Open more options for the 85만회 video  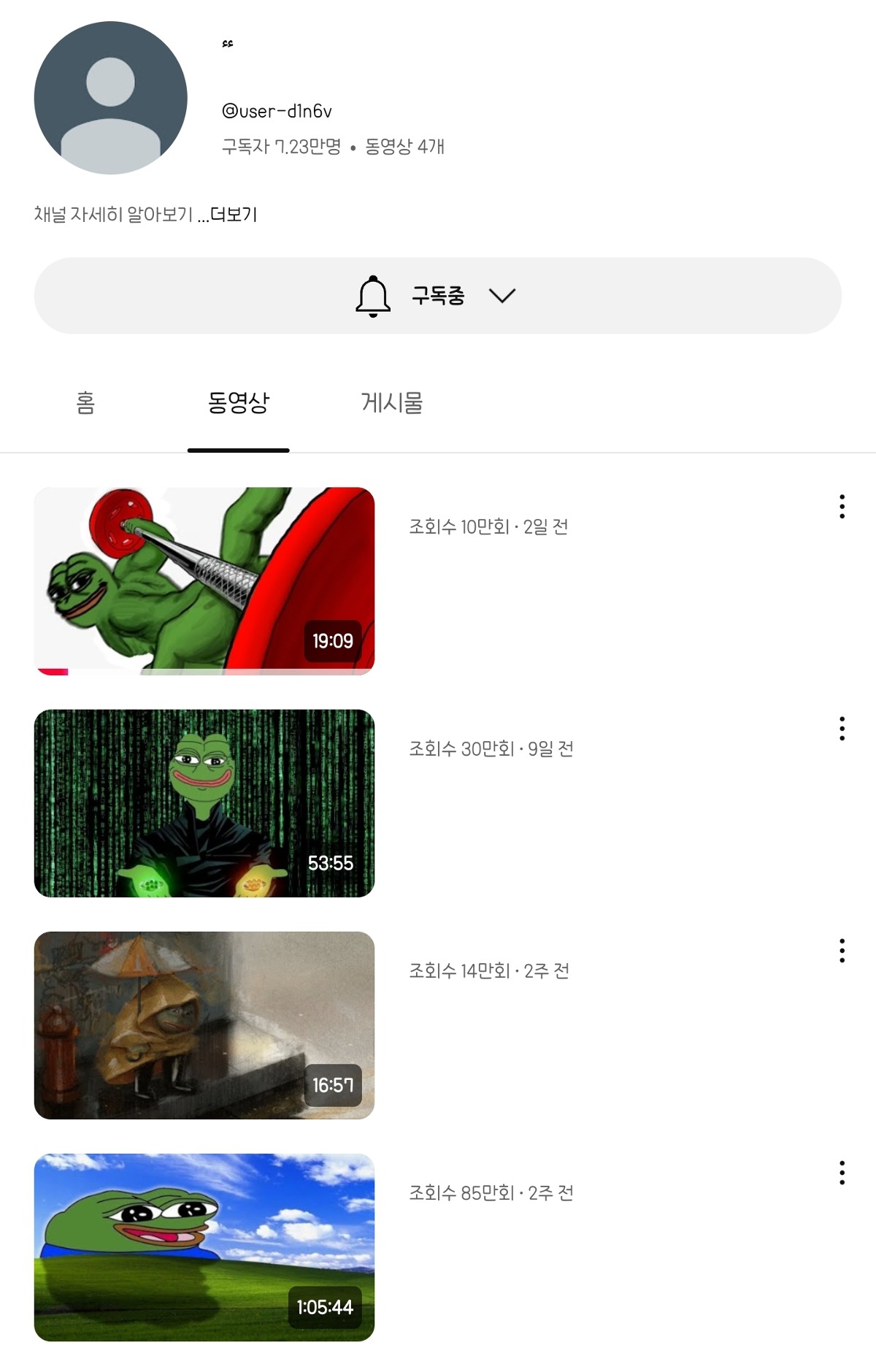[x=842, y=1173]
